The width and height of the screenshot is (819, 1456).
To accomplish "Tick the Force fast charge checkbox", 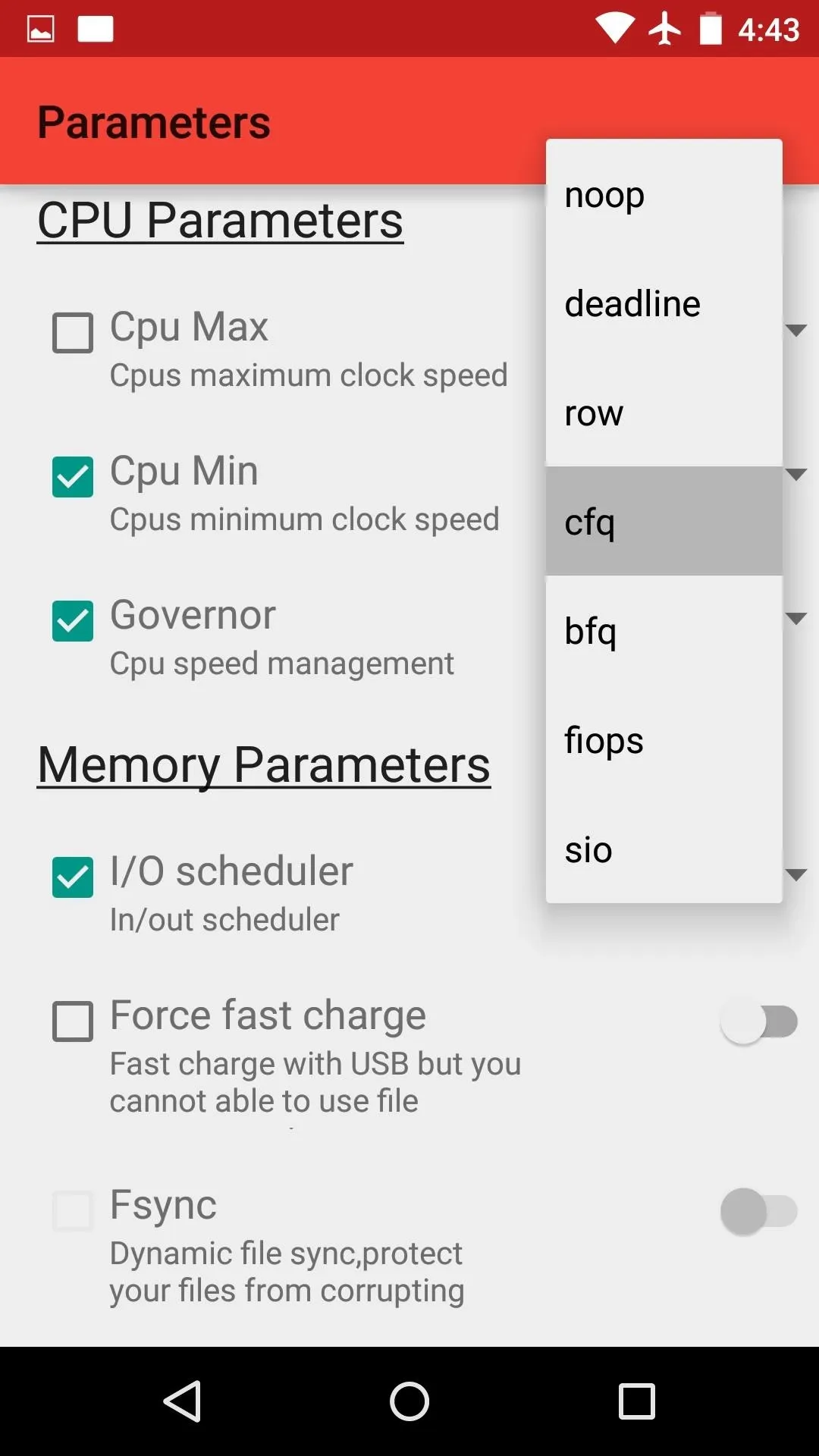I will [x=73, y=1021].
